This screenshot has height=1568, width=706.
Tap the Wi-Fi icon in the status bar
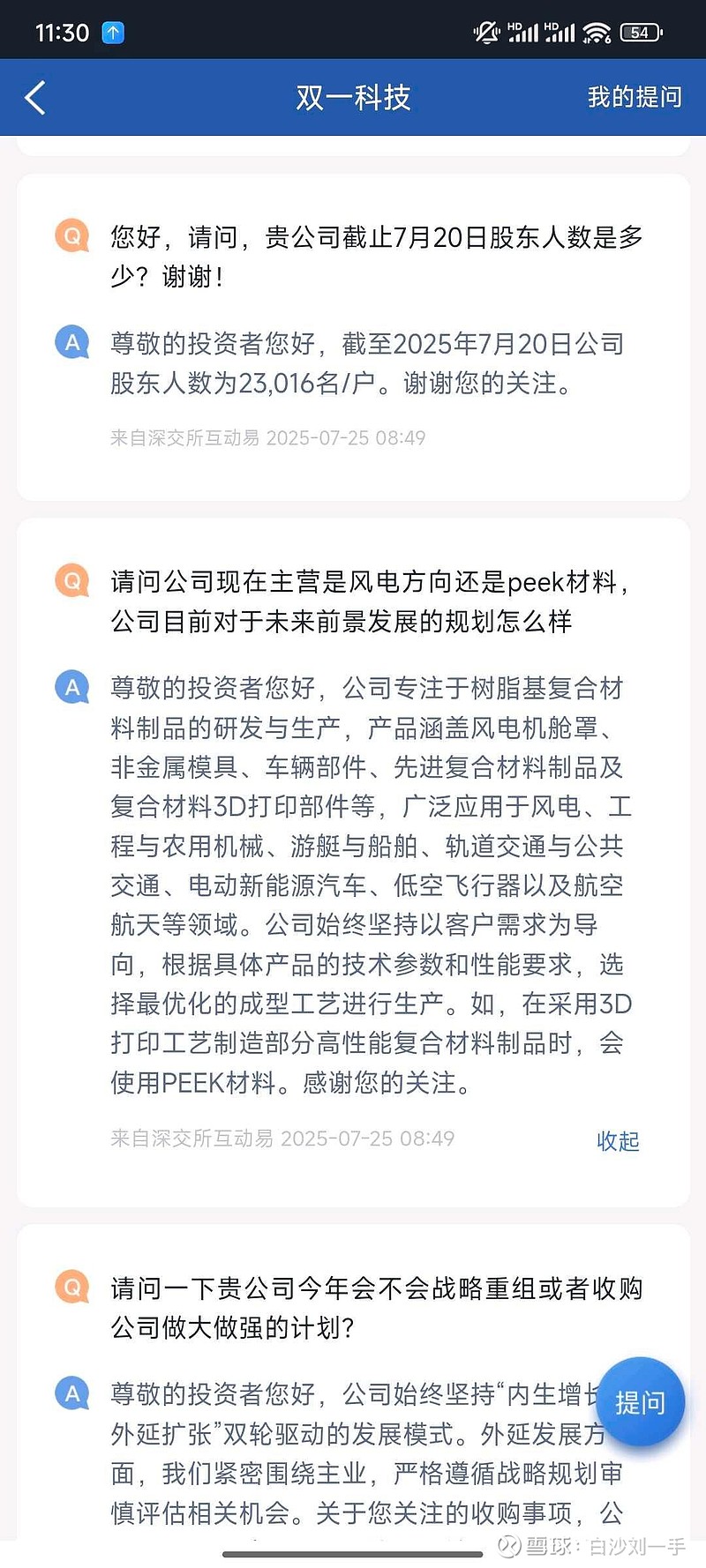coord(596,30)
